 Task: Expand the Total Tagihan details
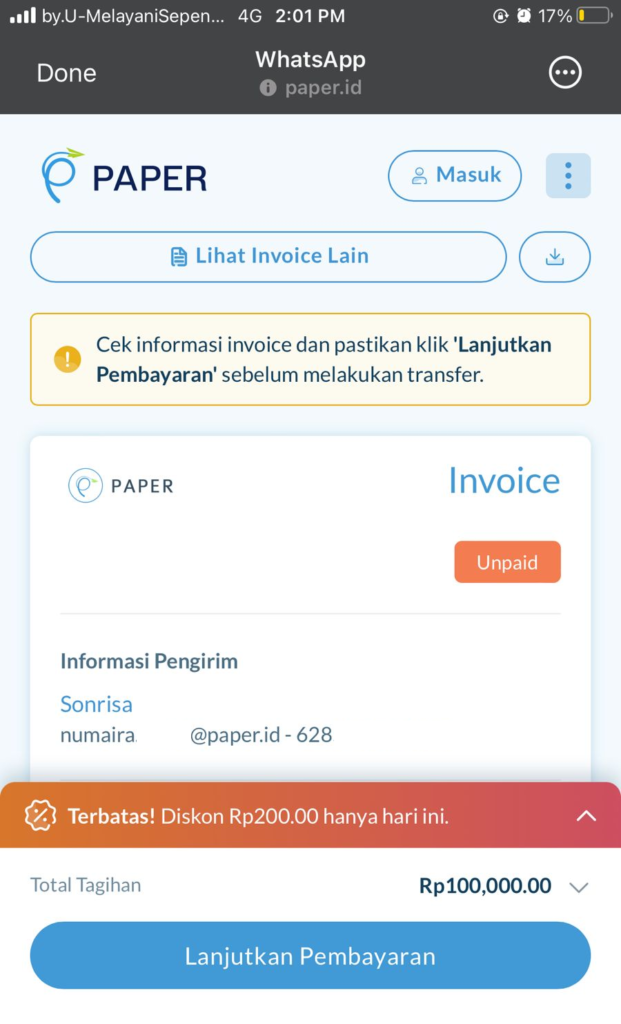tap(578, 886)
